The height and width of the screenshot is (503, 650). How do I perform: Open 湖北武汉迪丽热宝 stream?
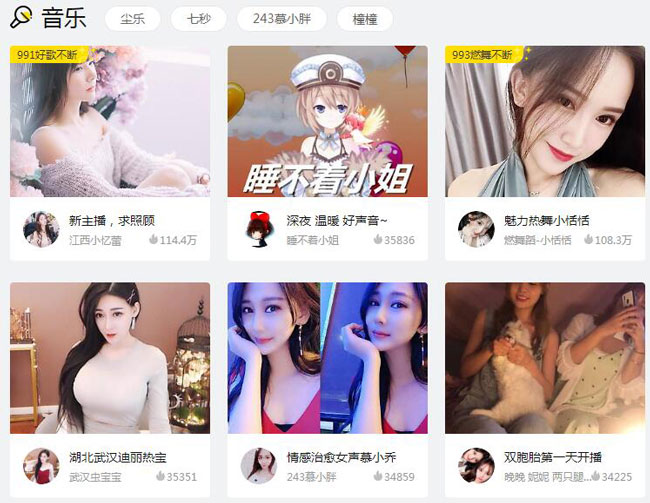(110, 358)
